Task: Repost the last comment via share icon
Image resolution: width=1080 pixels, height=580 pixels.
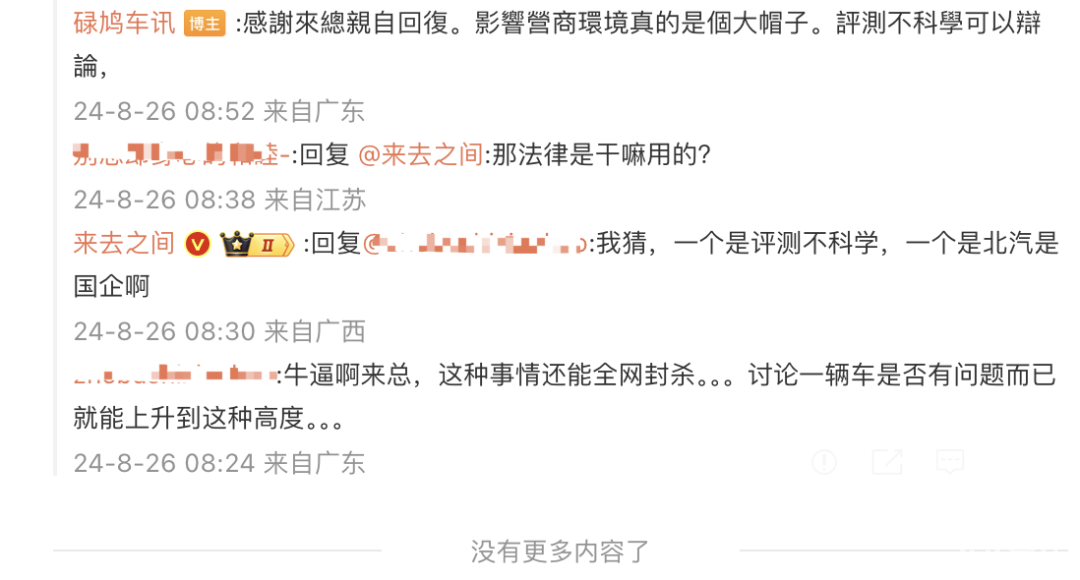Action: click(x=886, y=461)
